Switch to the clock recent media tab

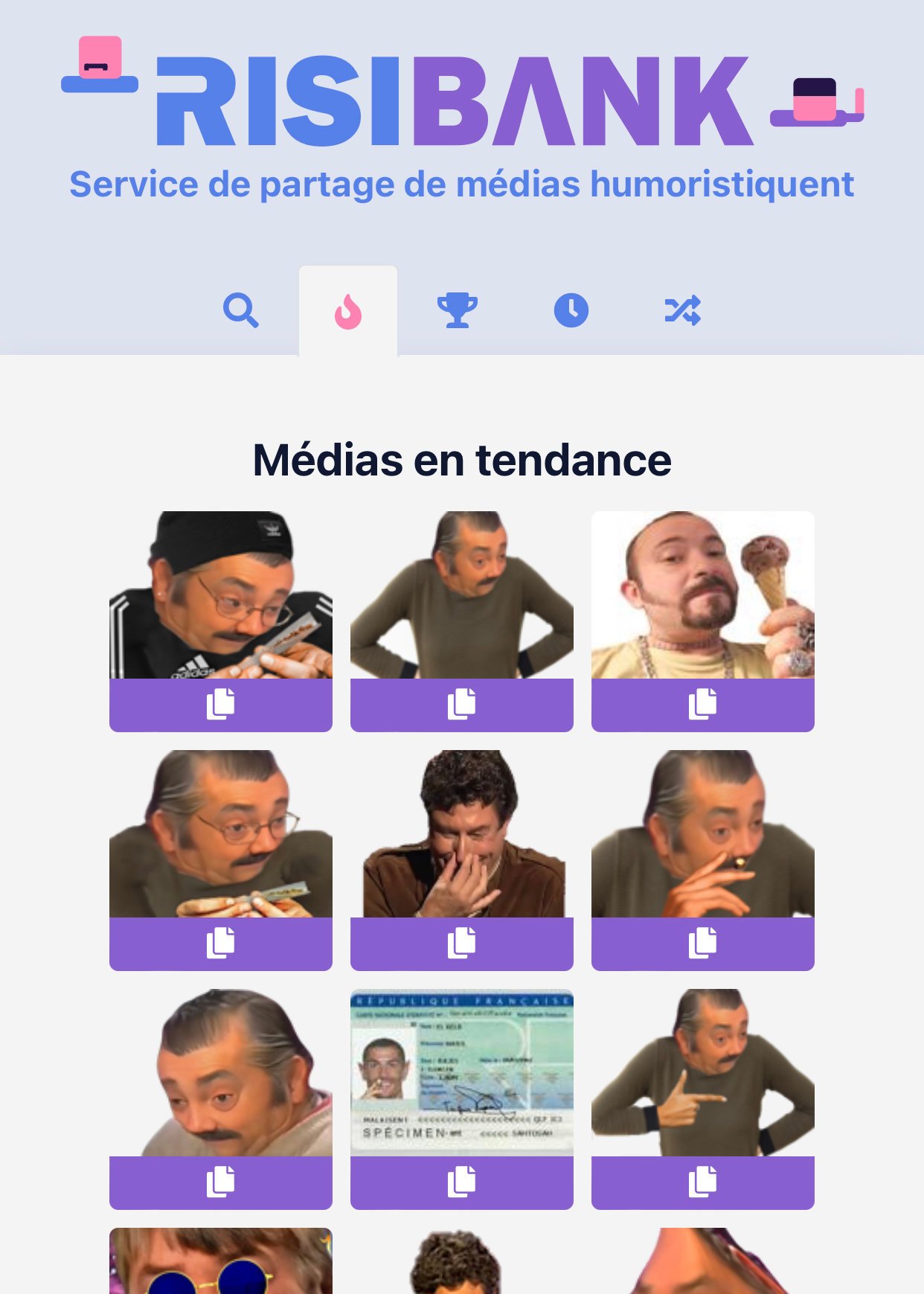(571, 310)
